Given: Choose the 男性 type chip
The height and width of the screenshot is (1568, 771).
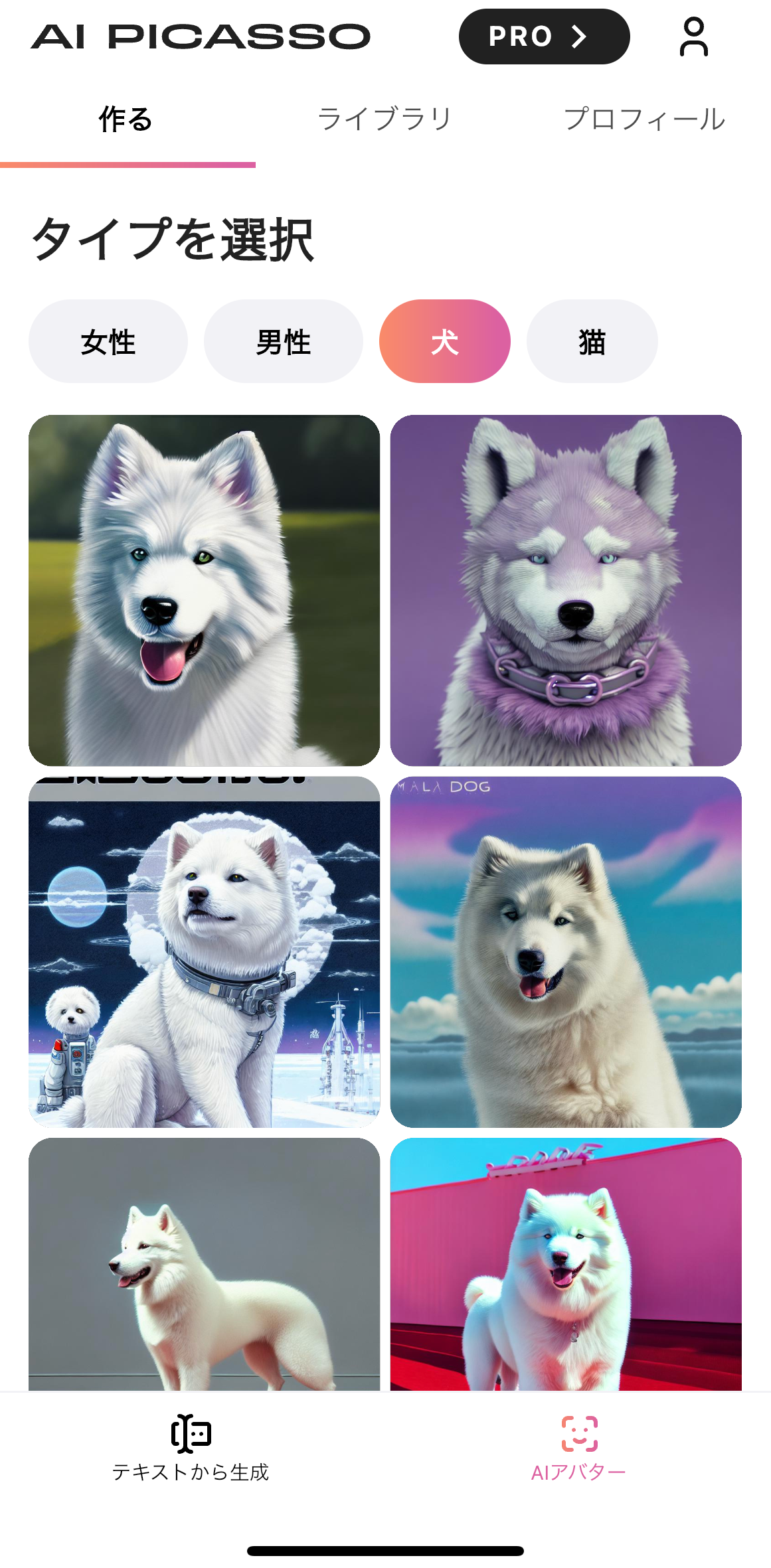Looking at the screenshot, I should [x=284, y=342].
